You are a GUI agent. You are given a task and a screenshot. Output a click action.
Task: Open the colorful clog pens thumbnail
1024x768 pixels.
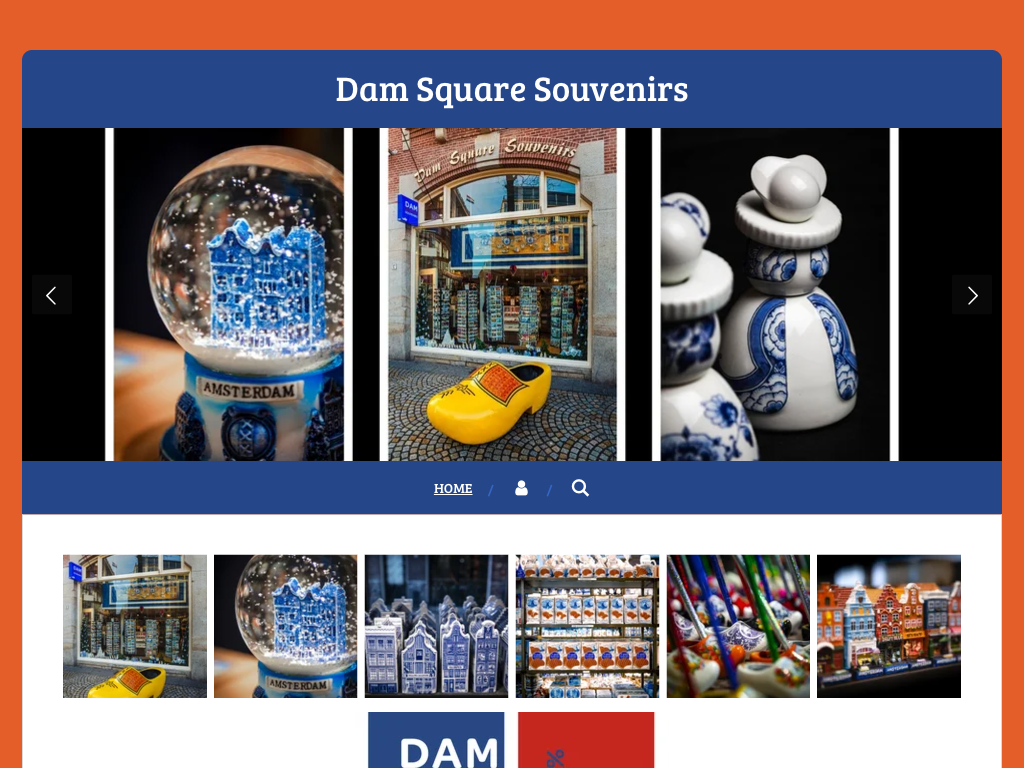tap(738, 626)
